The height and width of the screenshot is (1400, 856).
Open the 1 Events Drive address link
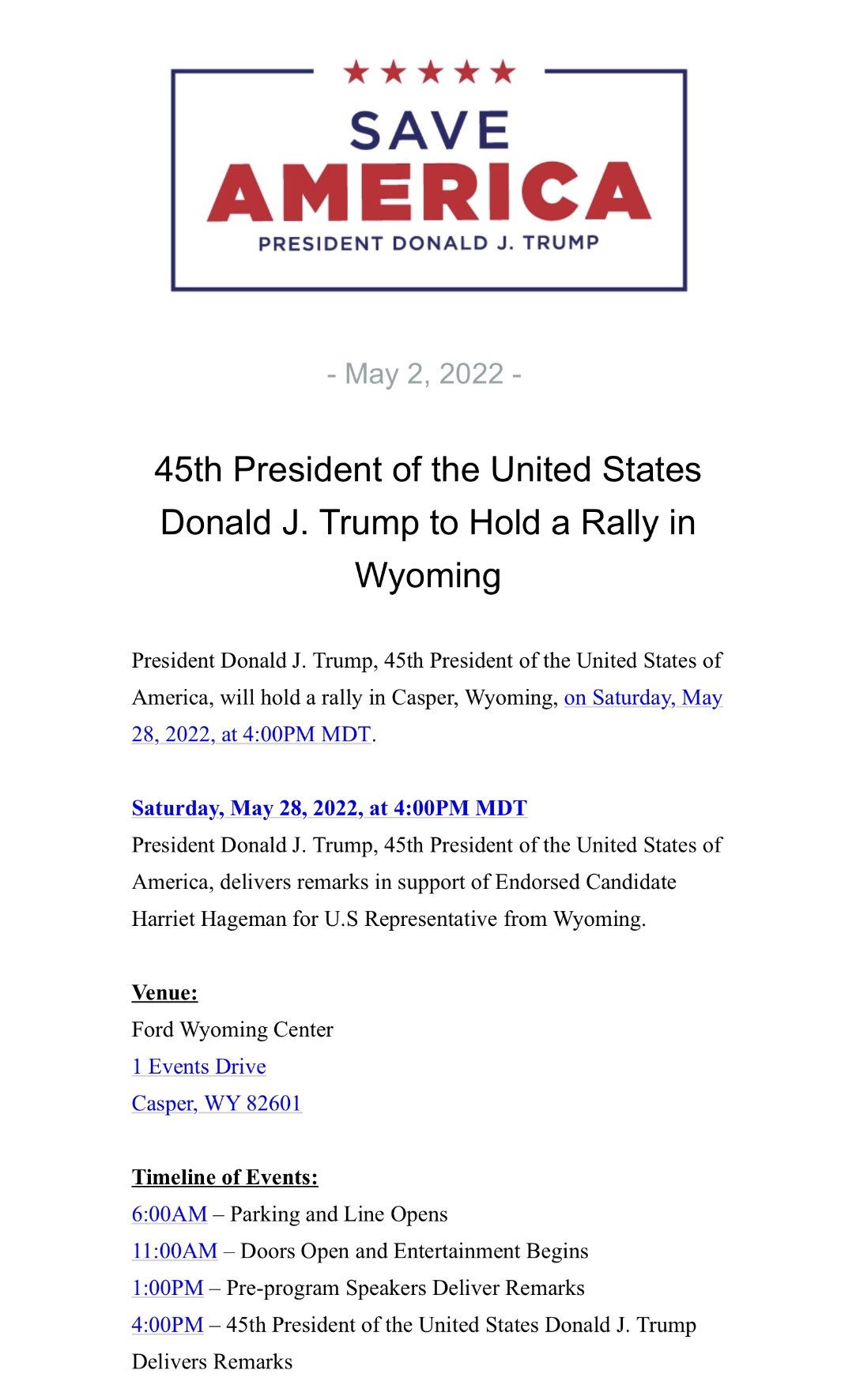pos(199,1067)
